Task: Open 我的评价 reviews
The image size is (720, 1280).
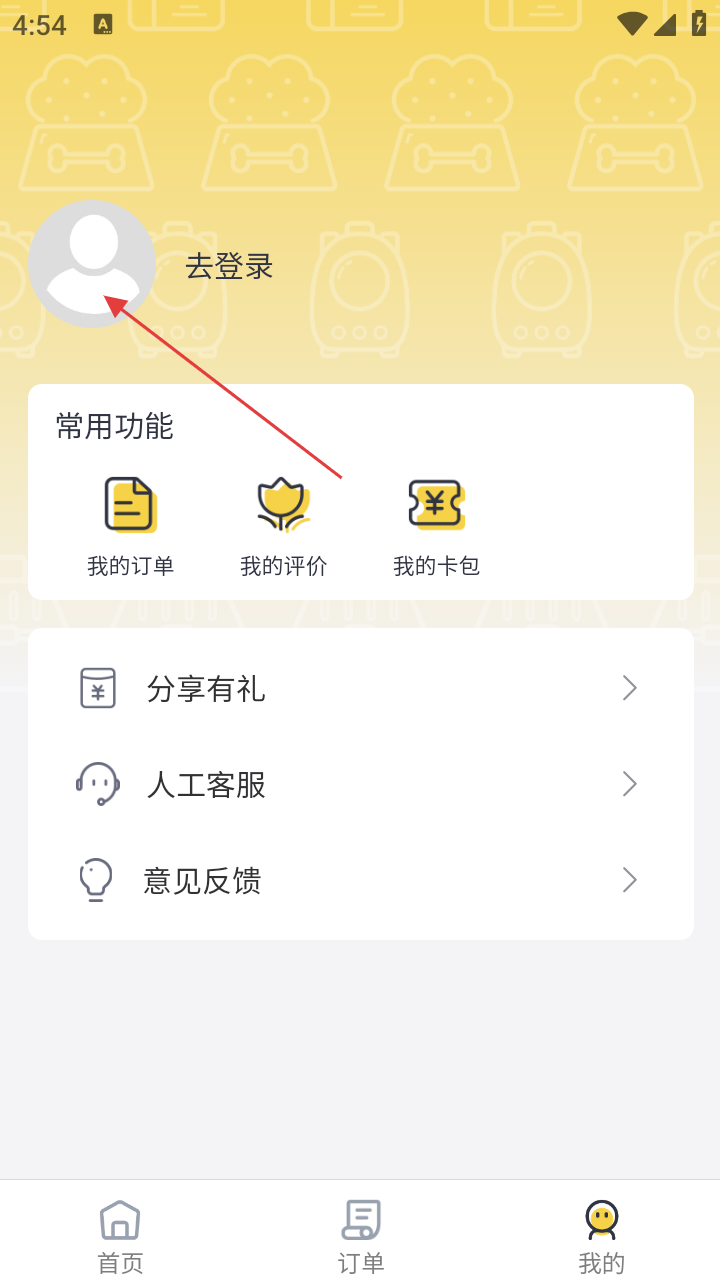Action: (283, 526)
